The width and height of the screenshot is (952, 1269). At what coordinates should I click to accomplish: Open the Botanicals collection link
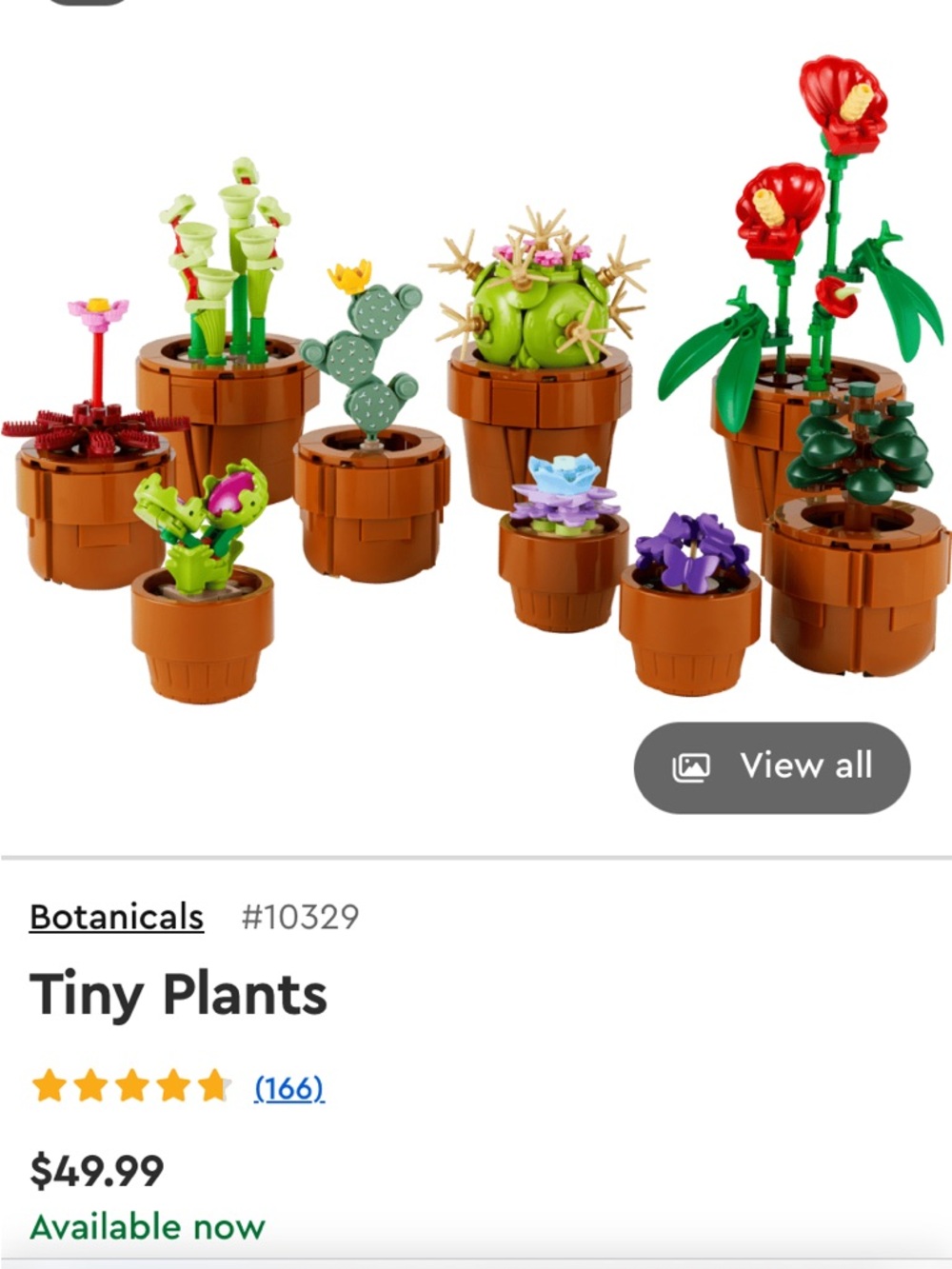pyautogui.click(x=115, y=917)
